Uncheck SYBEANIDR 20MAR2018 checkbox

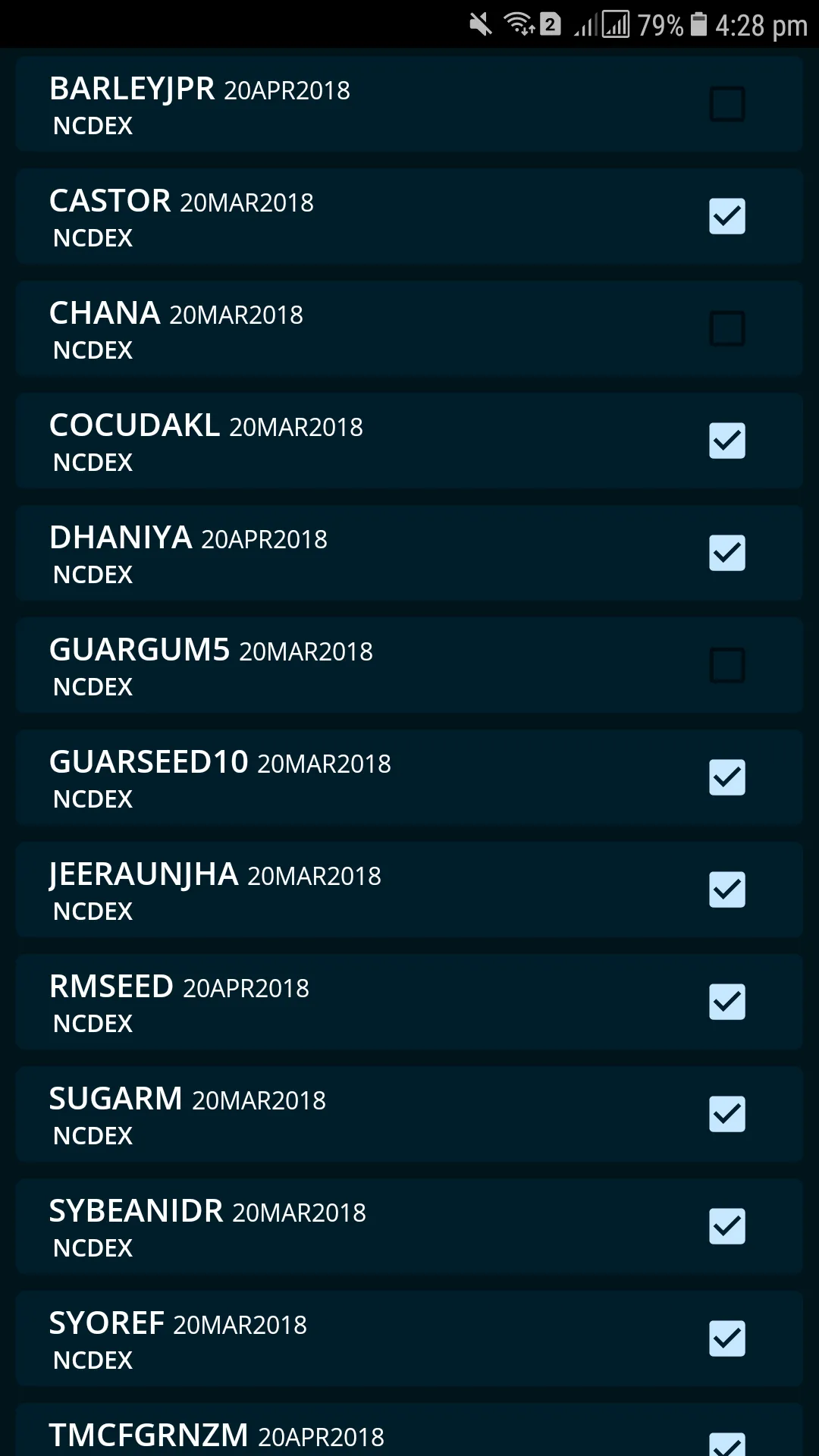(x=726, y=1227)
